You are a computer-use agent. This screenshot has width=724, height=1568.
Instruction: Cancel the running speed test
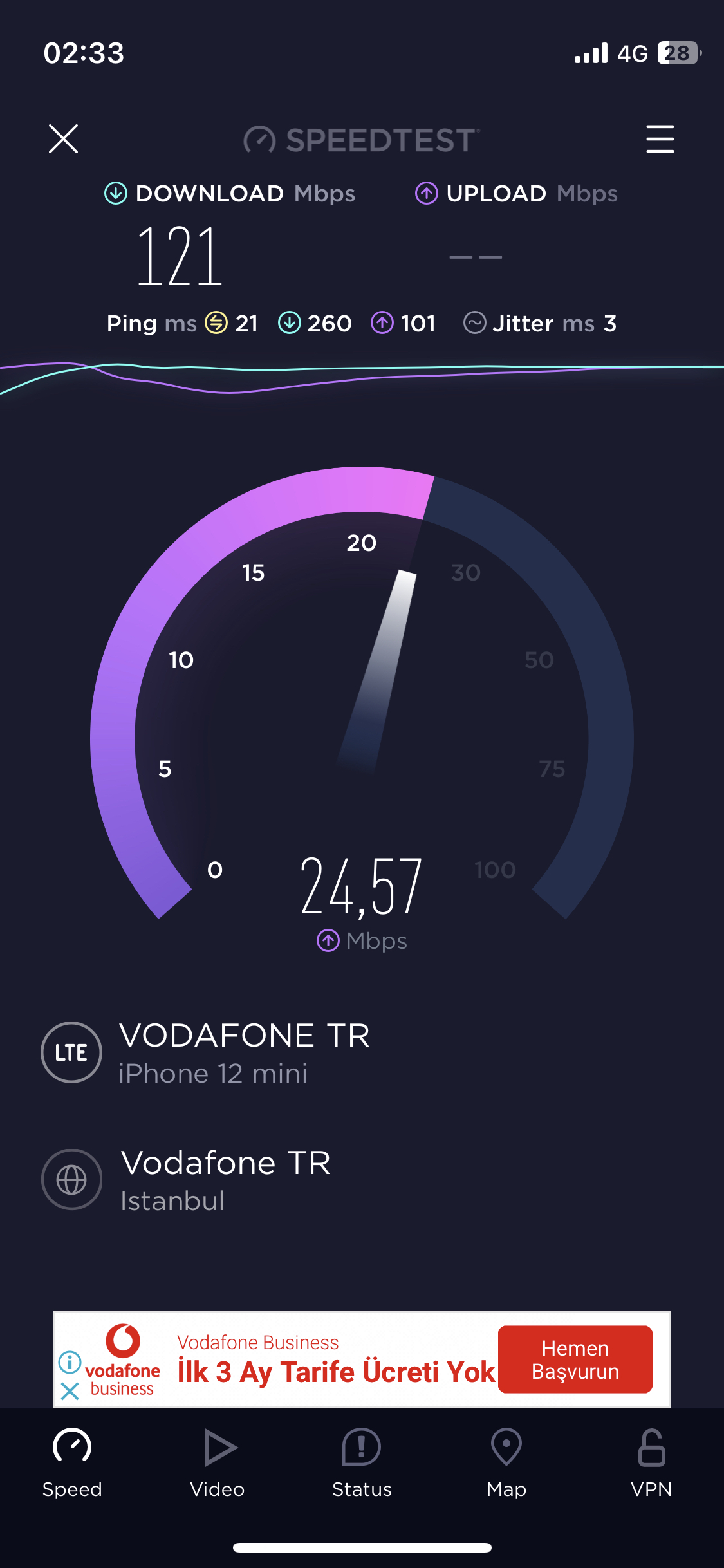click(63, 139)
